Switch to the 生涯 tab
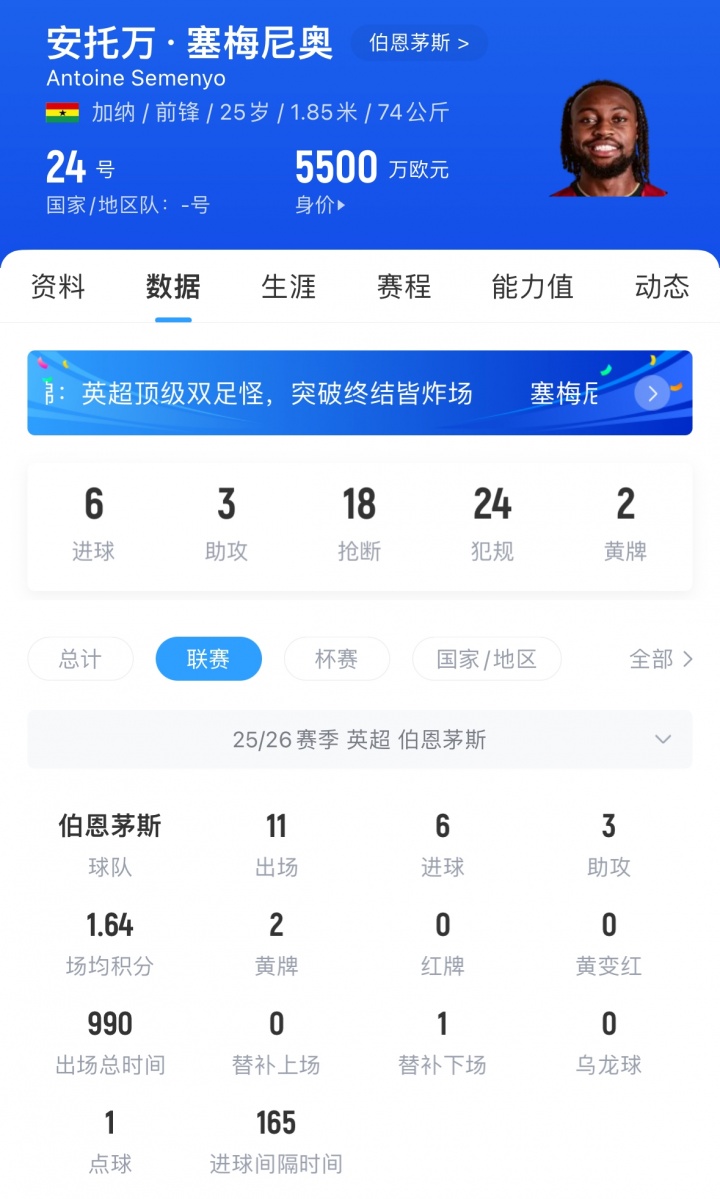Image resolution: width=720 pixels, height=1199 pixels. (288, 287)
